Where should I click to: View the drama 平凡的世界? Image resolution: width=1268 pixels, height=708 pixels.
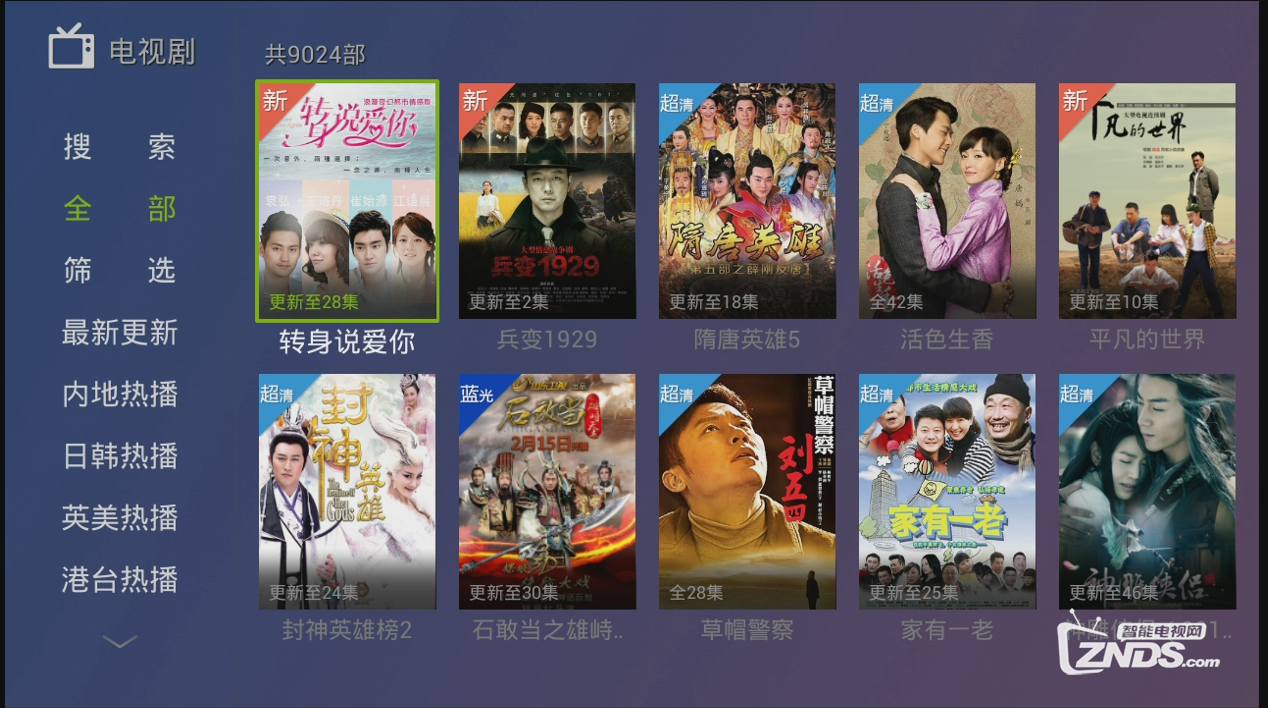point(1147,201)
